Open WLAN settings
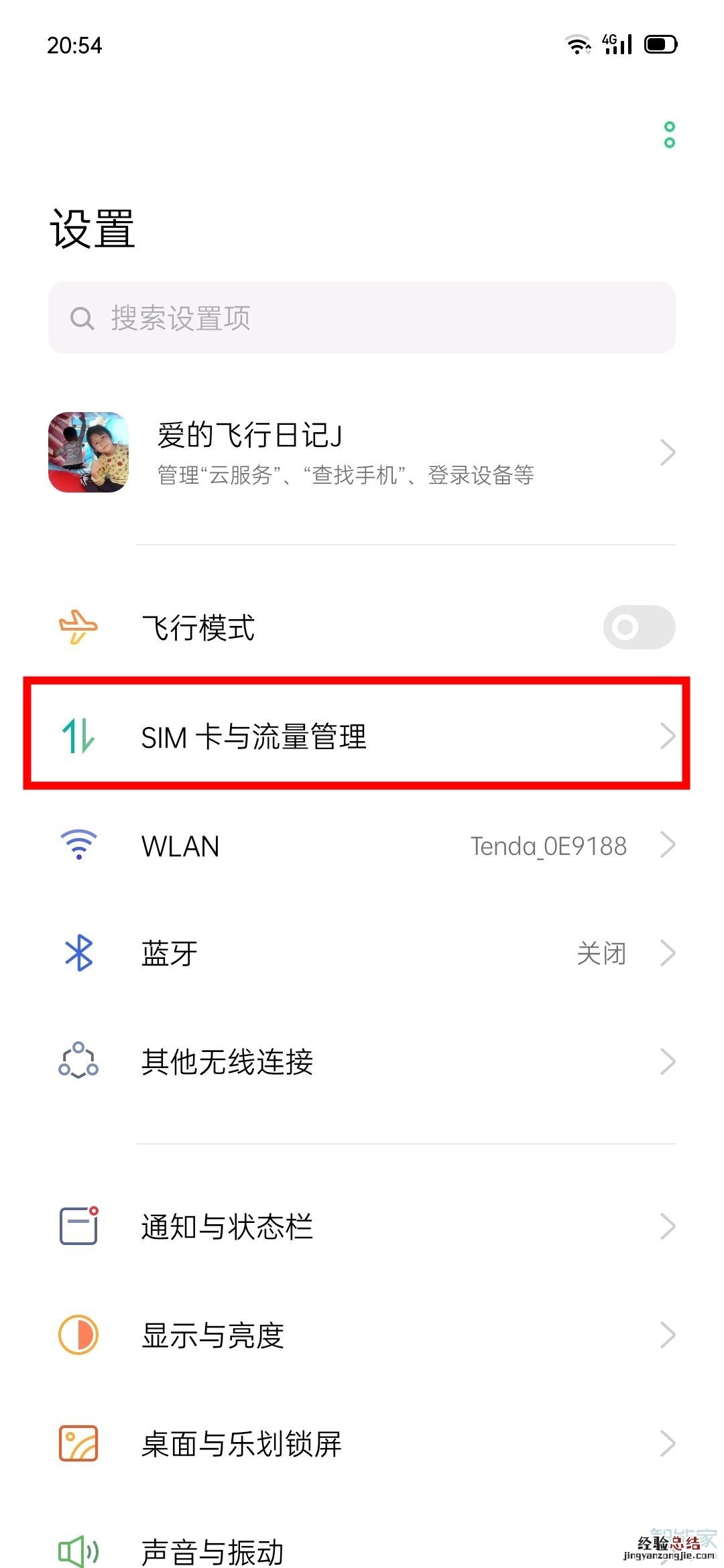This screenshot has height=1568, width=724. click(x=362, y=846)
